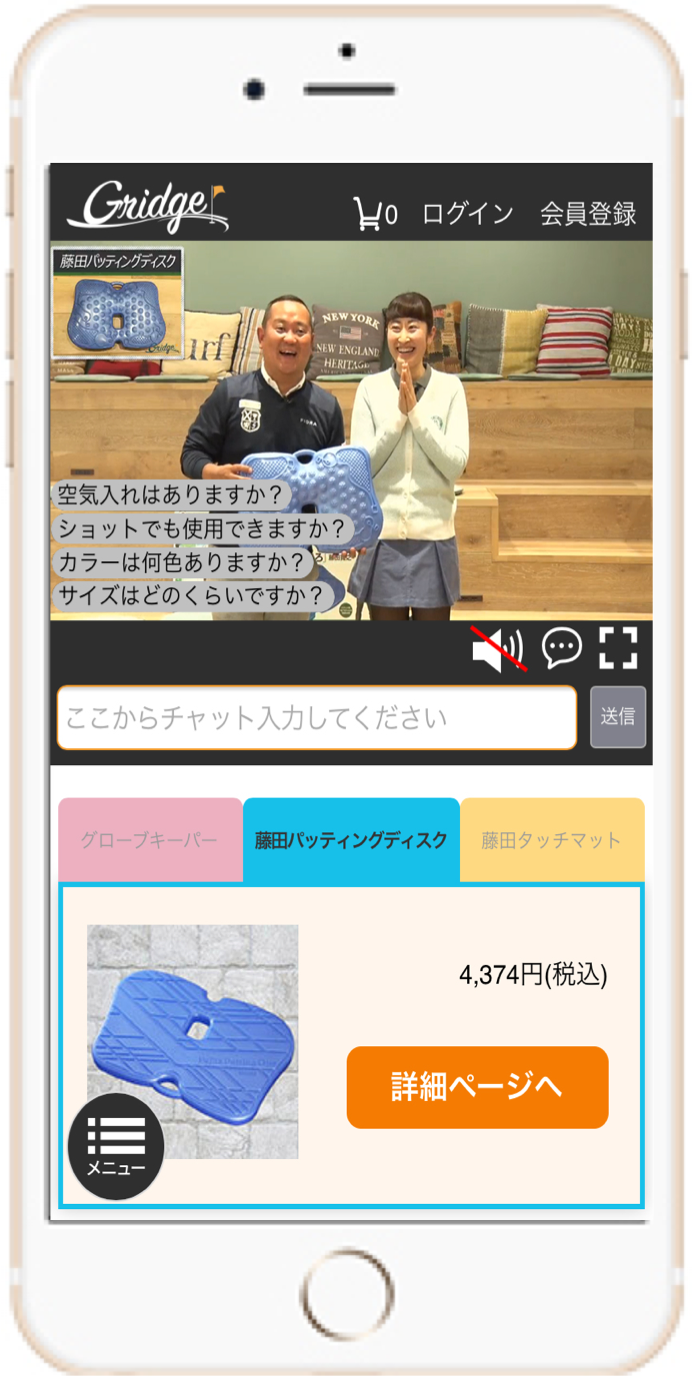The image size is (693, 1376).
Task: Send the chat with 送信
Action: click(618, 718)
